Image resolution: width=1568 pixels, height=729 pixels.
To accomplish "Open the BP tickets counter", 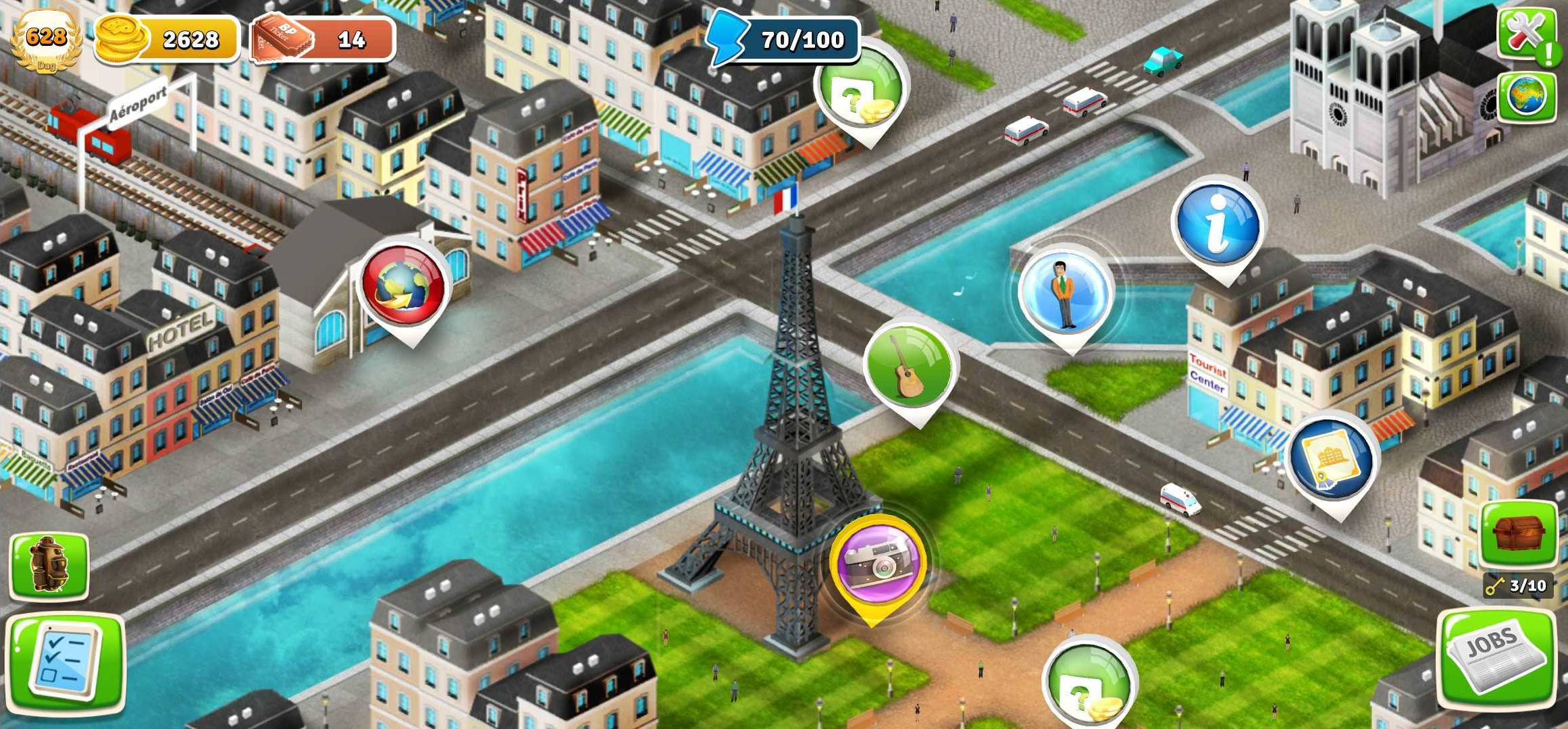I will point(323,39).
